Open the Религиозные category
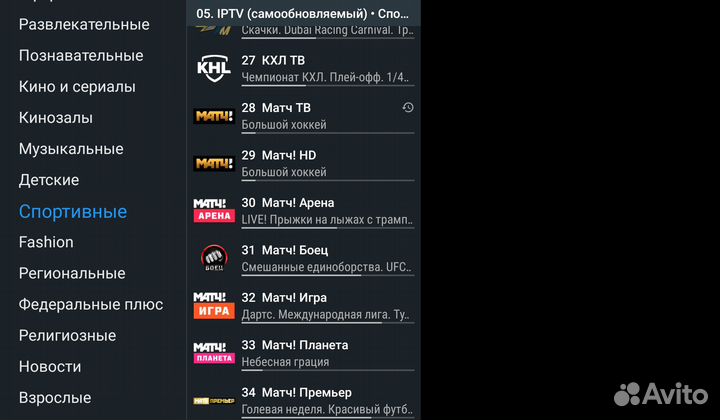 click(x=67, y=335)
